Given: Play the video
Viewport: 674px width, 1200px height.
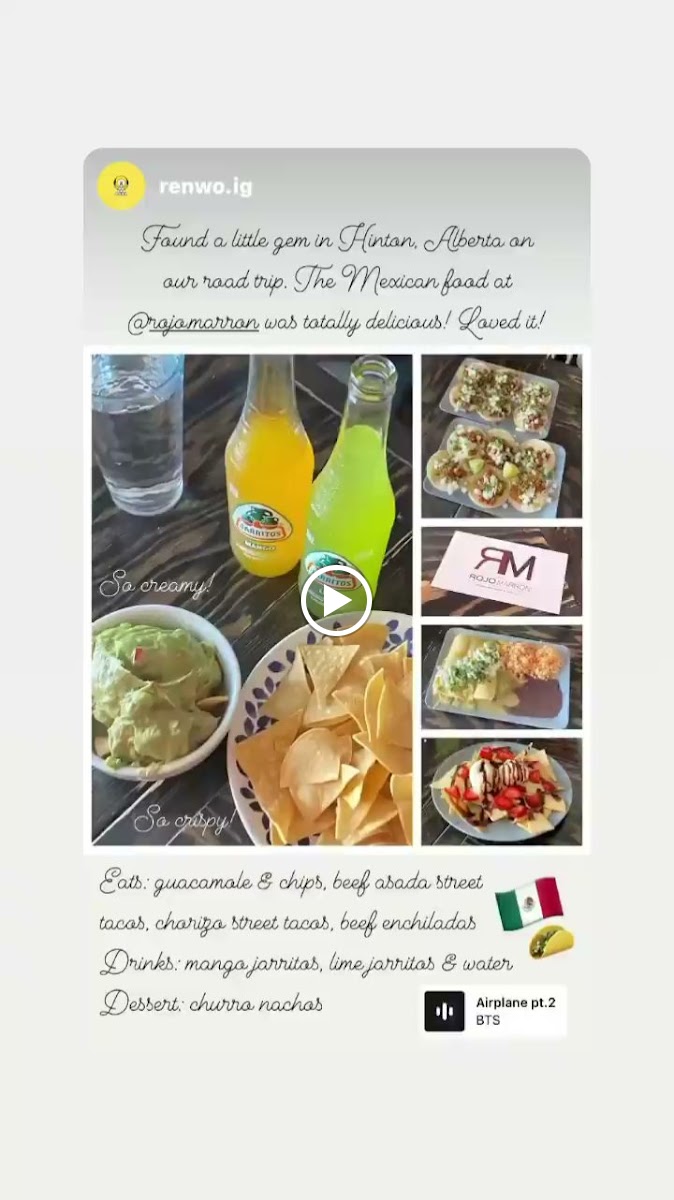Looking at the screenshot, I should point(336,601).
